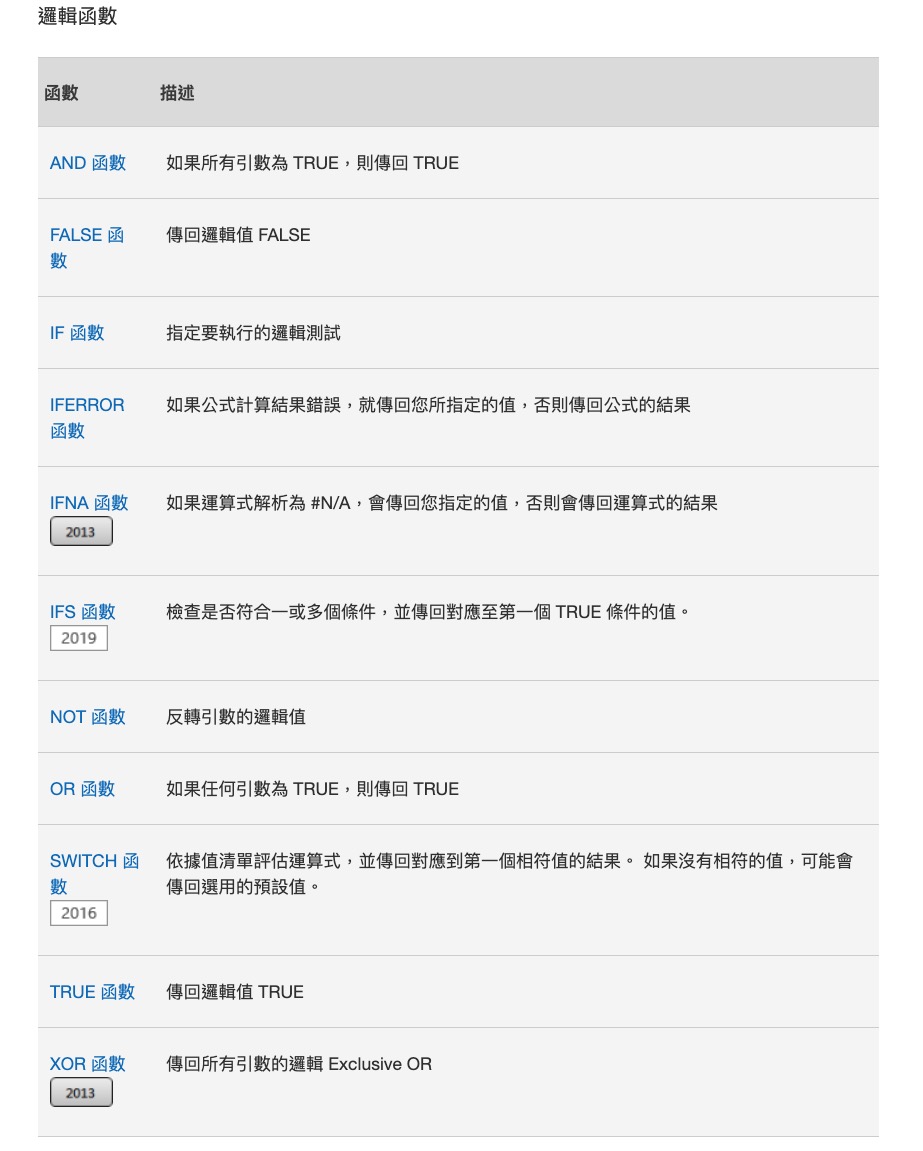Open the IF 函數 link
Image resolution: width=923 pixels, height=1151 pixels.
[x=77, y=333]
